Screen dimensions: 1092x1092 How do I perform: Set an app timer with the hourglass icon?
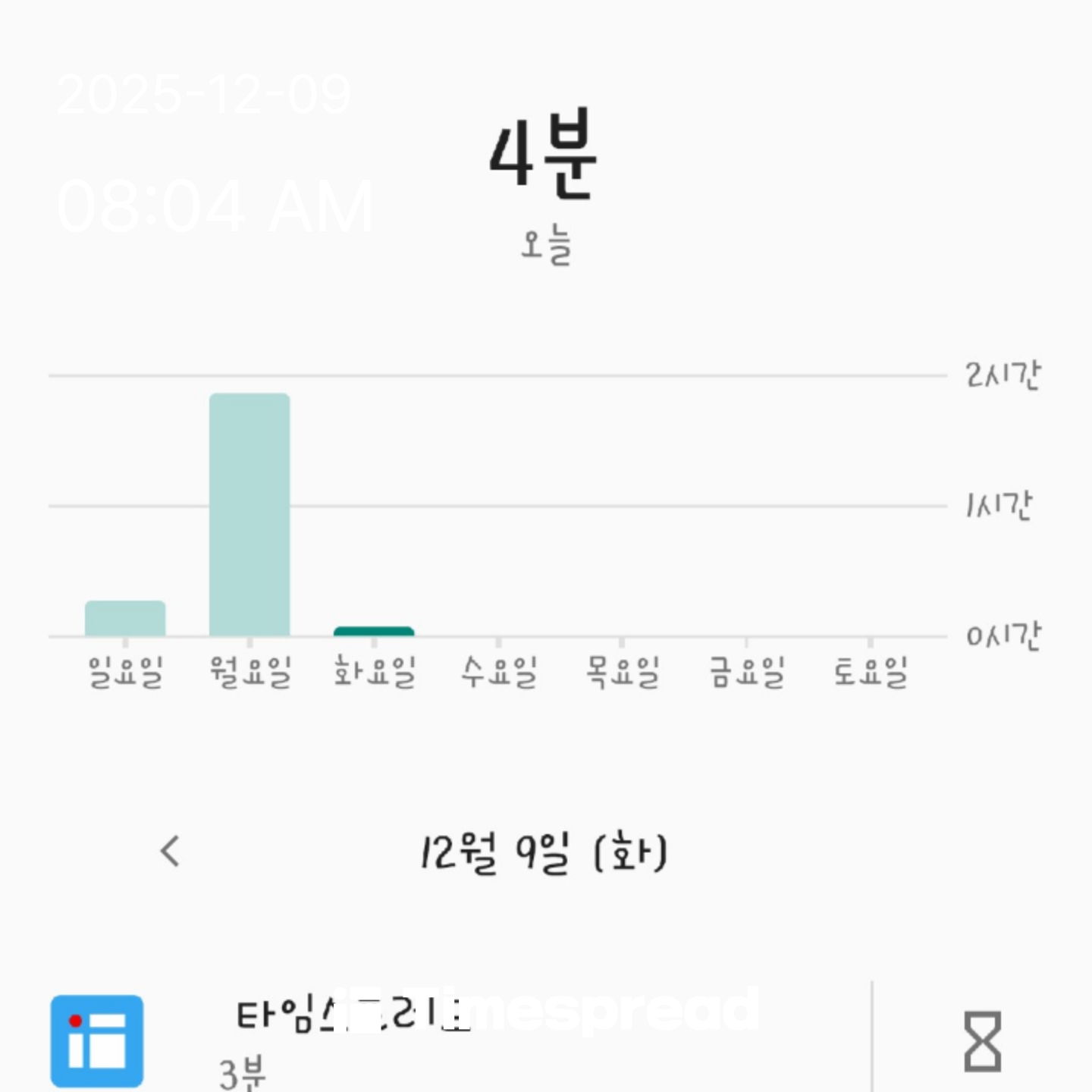(x=982, y=1040)
